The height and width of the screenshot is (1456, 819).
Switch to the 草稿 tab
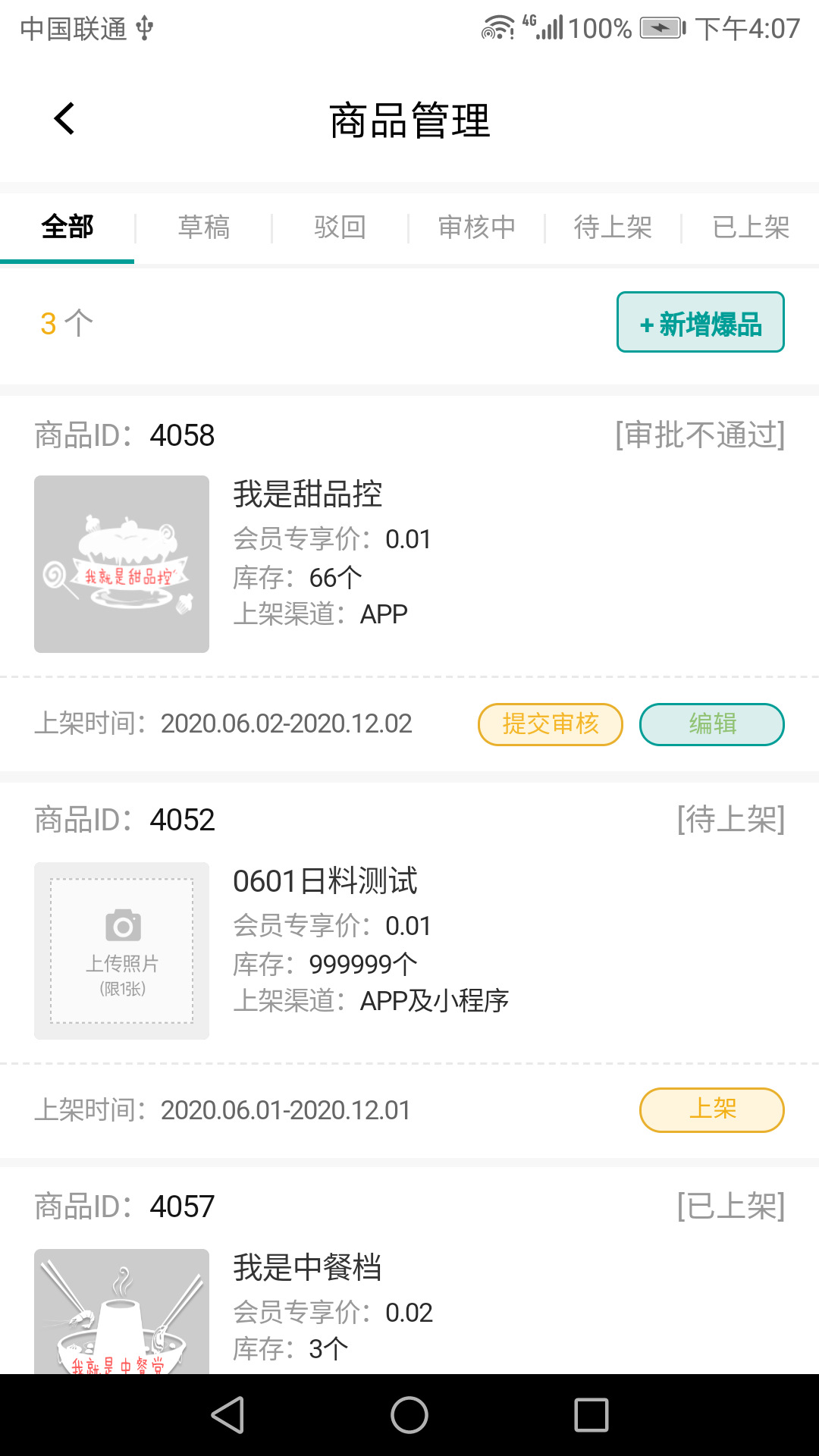click(203, 227)
